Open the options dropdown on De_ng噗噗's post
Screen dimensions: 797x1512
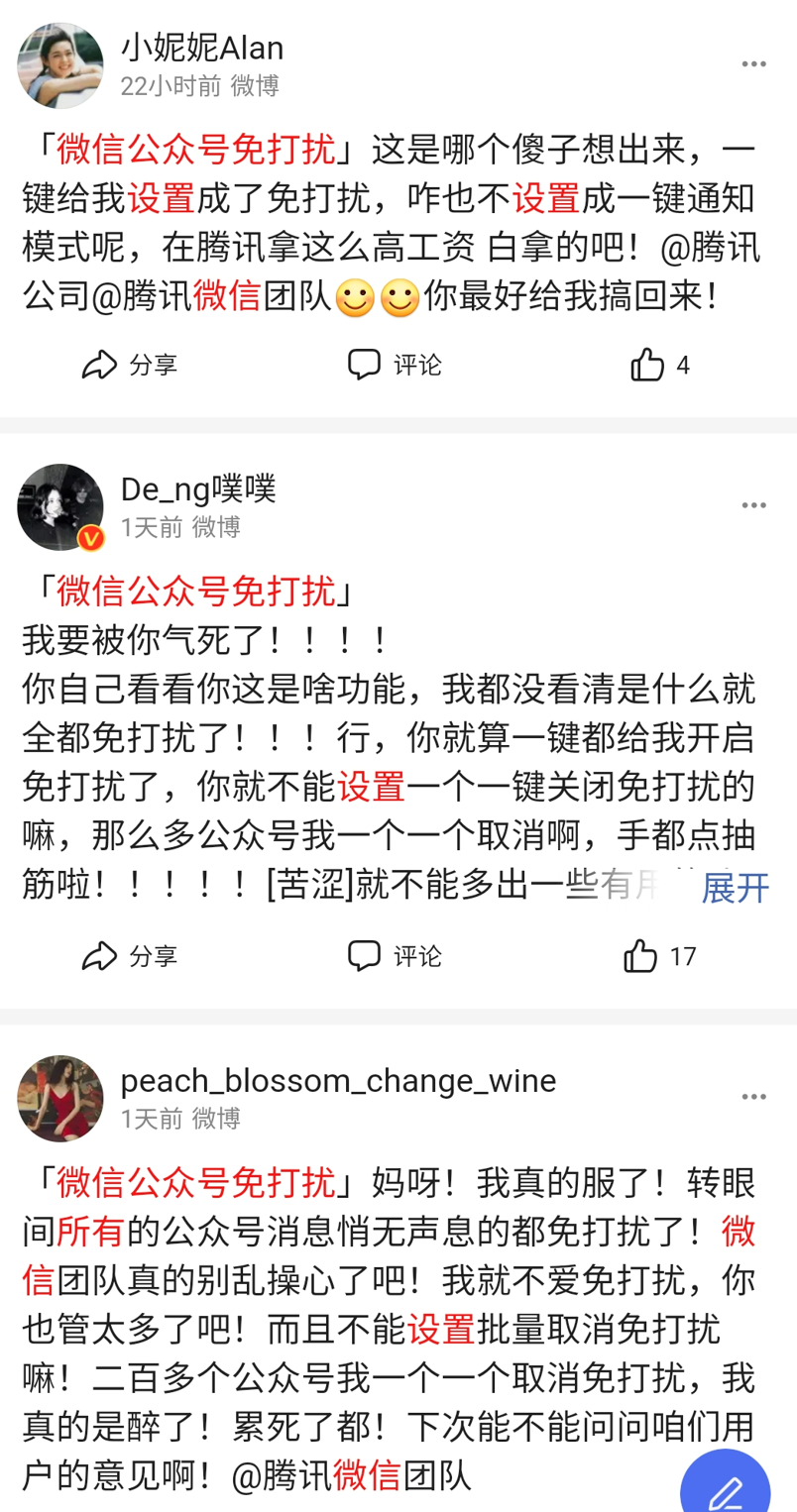pos(753,505)
